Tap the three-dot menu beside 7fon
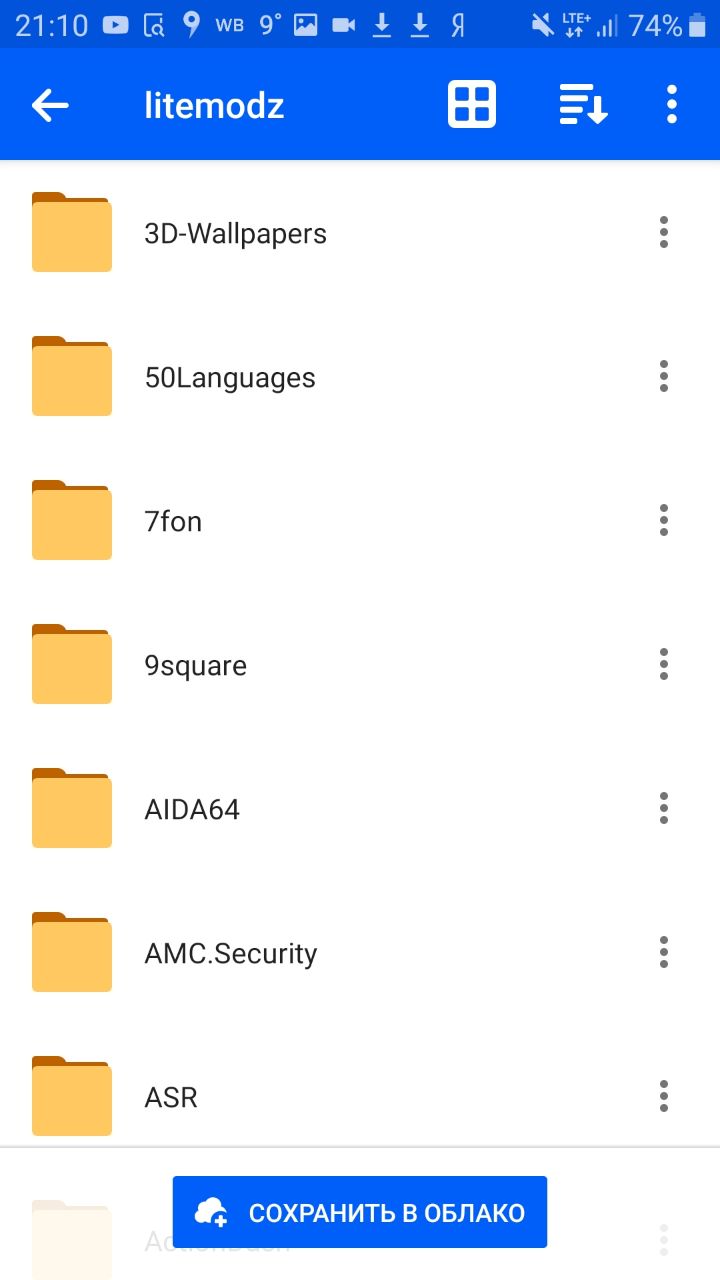The height and width of the screenshot is (1280, 720). (663, 520)
